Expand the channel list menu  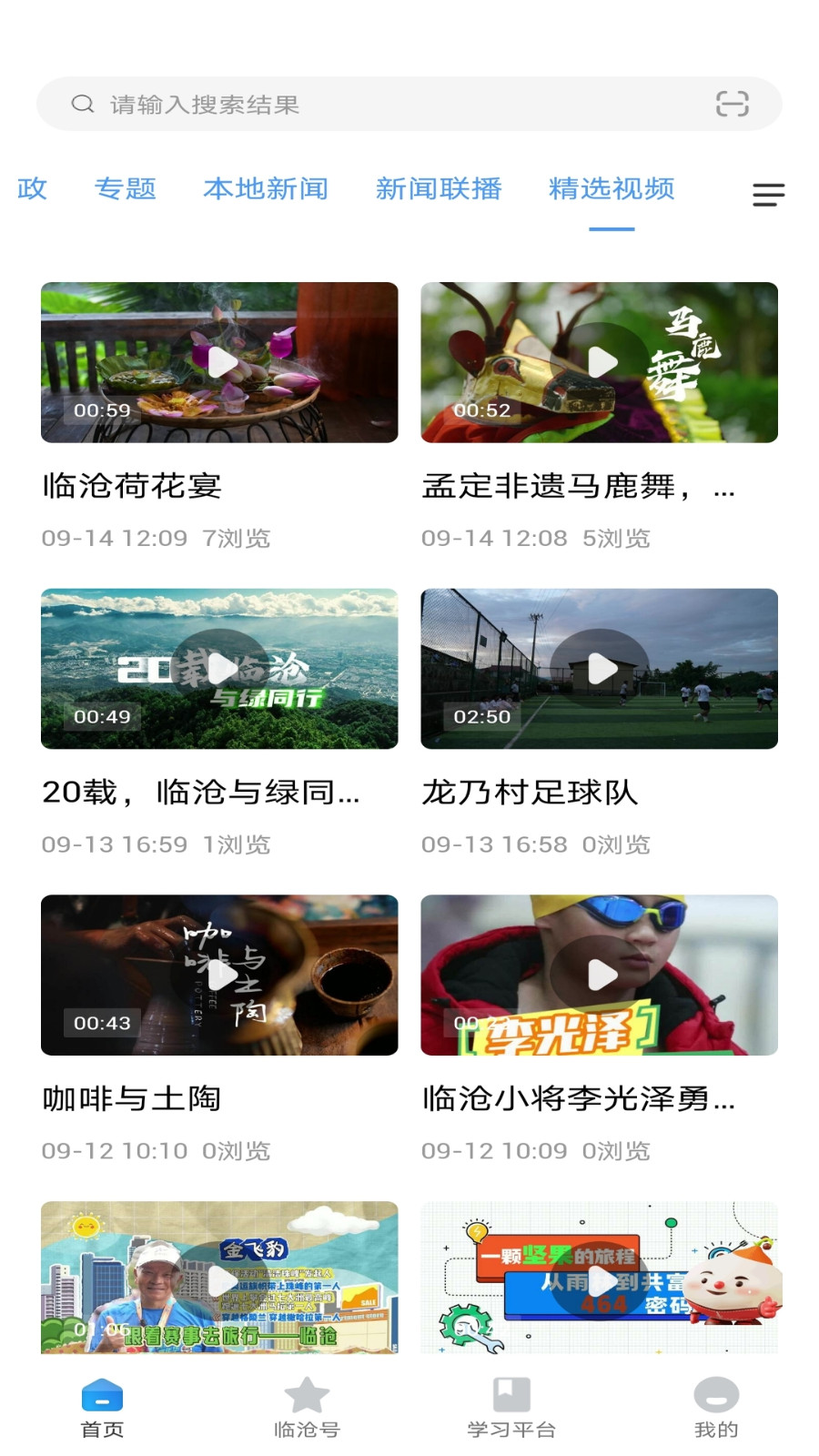(768, 194)
